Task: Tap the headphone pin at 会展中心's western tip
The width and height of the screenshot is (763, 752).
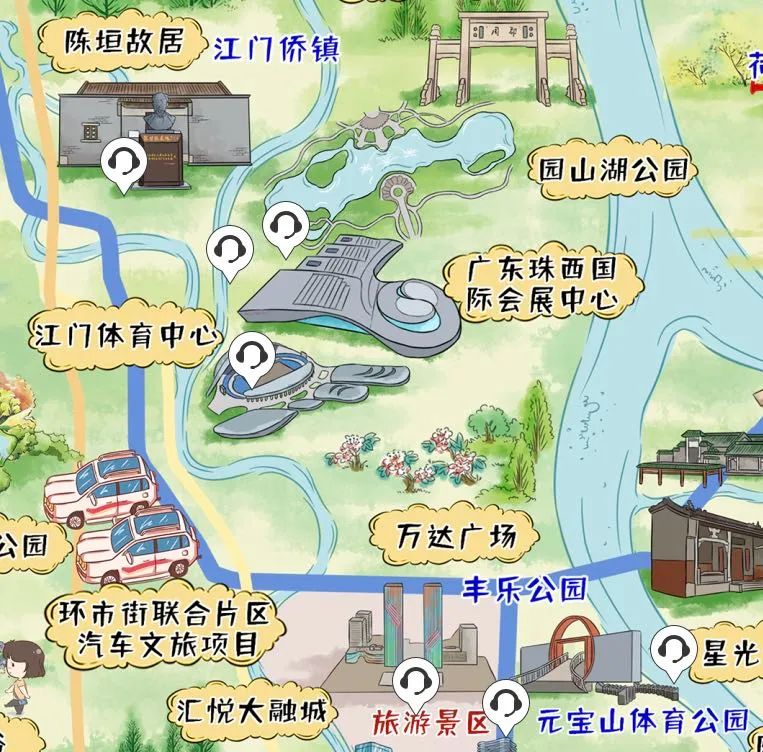Action: [x=230, y=248]
